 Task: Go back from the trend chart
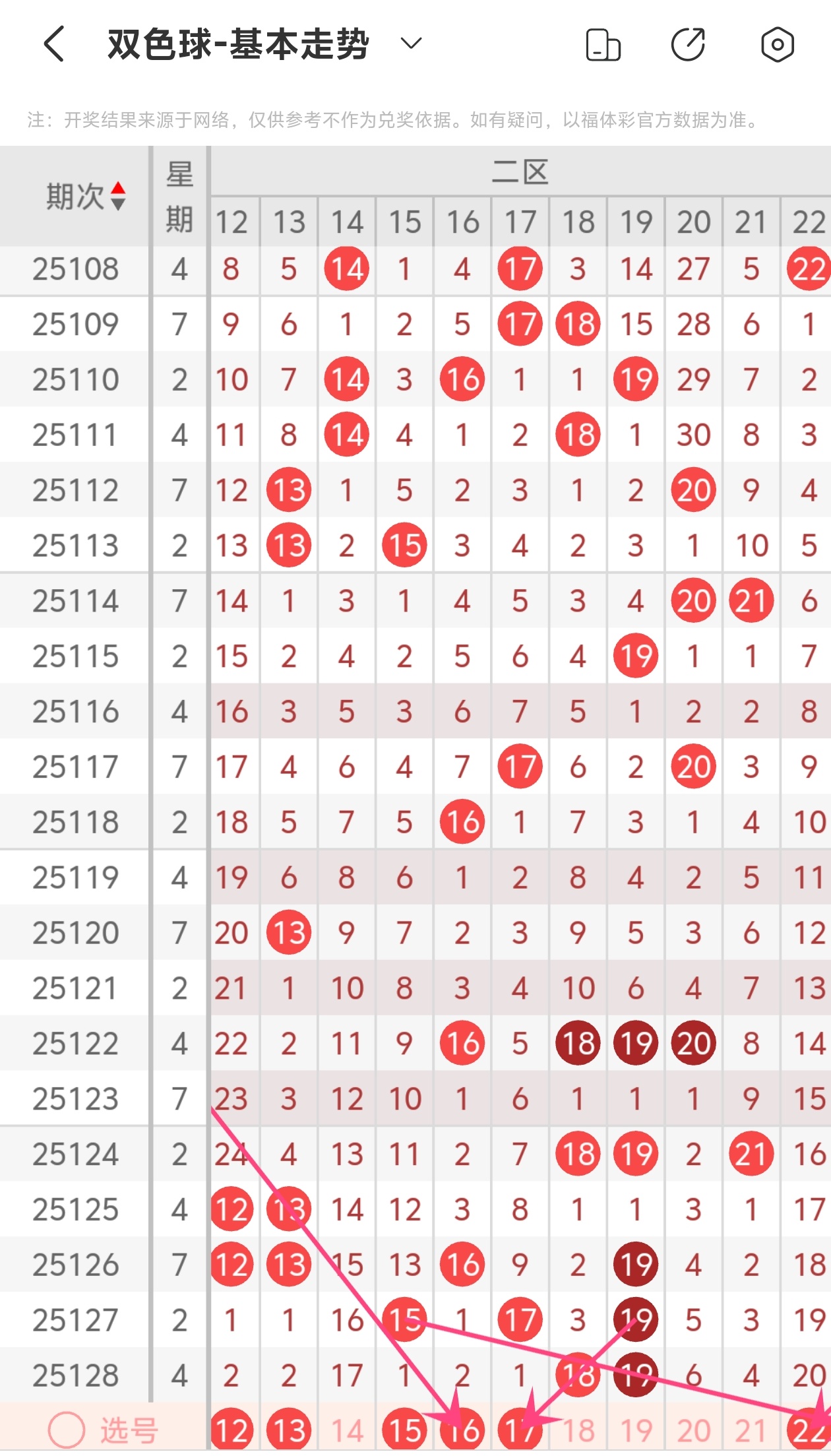coord(54,44)
